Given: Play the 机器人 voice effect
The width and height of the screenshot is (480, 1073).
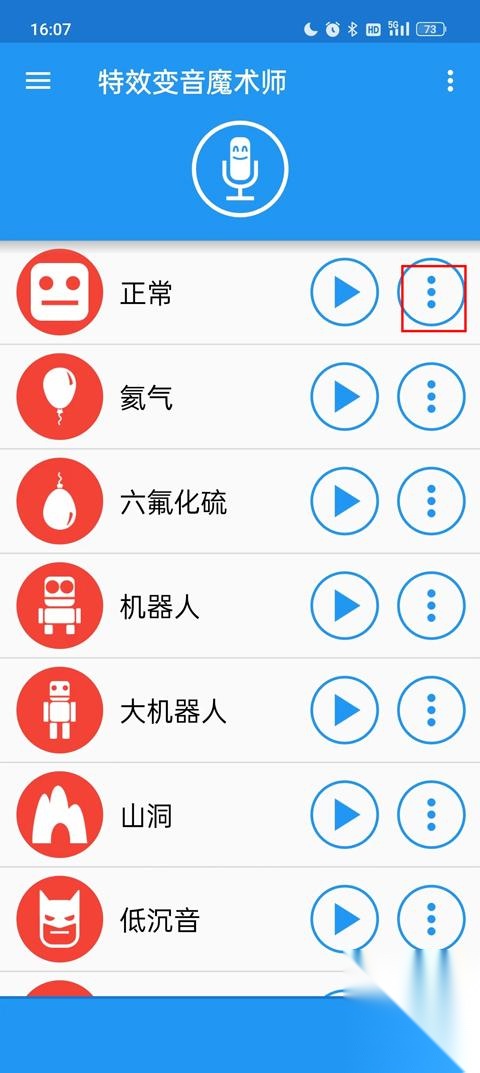Looking at the screenshot, I should click(344, 606).
